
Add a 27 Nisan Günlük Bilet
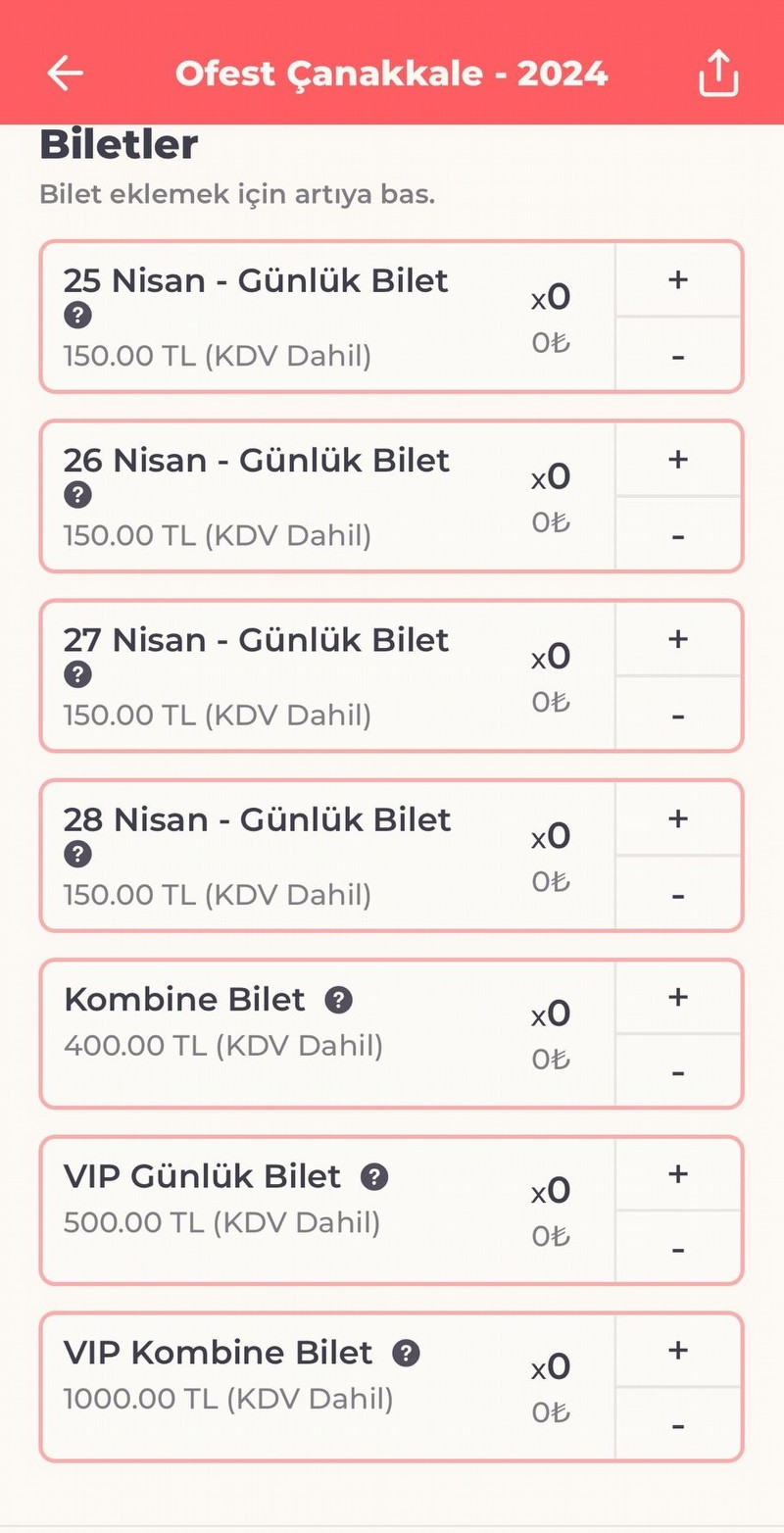coord(677,639)
